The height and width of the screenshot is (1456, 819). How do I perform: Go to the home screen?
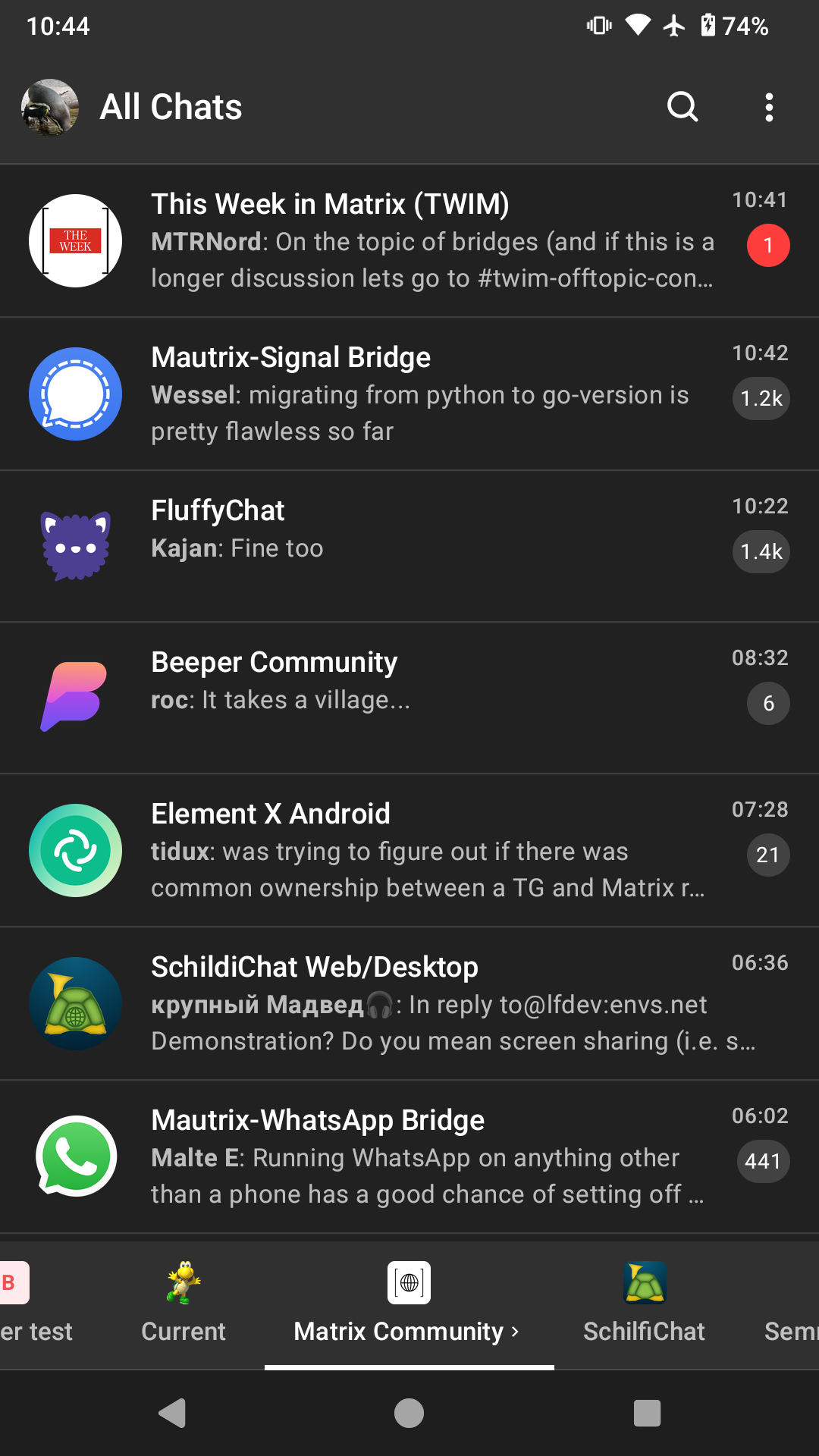coord(409,1413)
